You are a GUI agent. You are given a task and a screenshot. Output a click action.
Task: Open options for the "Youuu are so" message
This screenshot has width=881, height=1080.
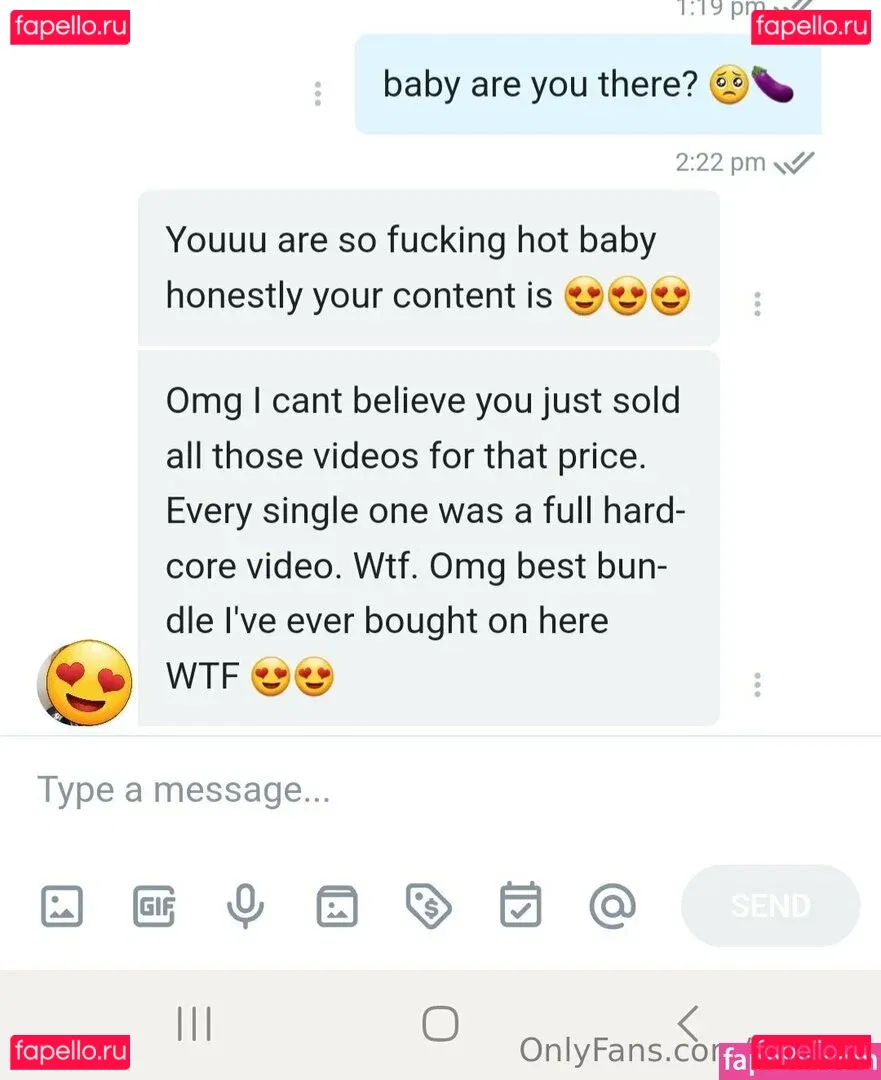757,303
